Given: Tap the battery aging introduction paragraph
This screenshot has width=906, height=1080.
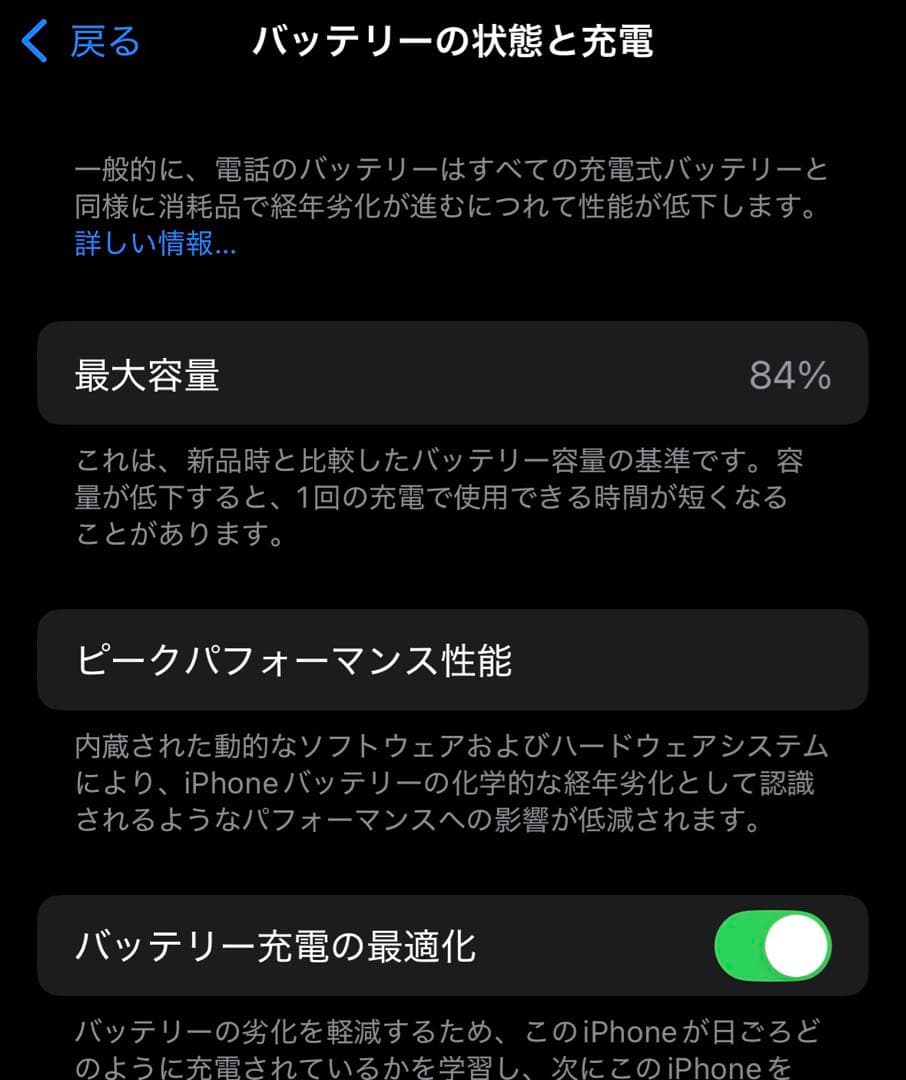Looking at the screenshot, I should pyautogui.click(x=450, y=197).
